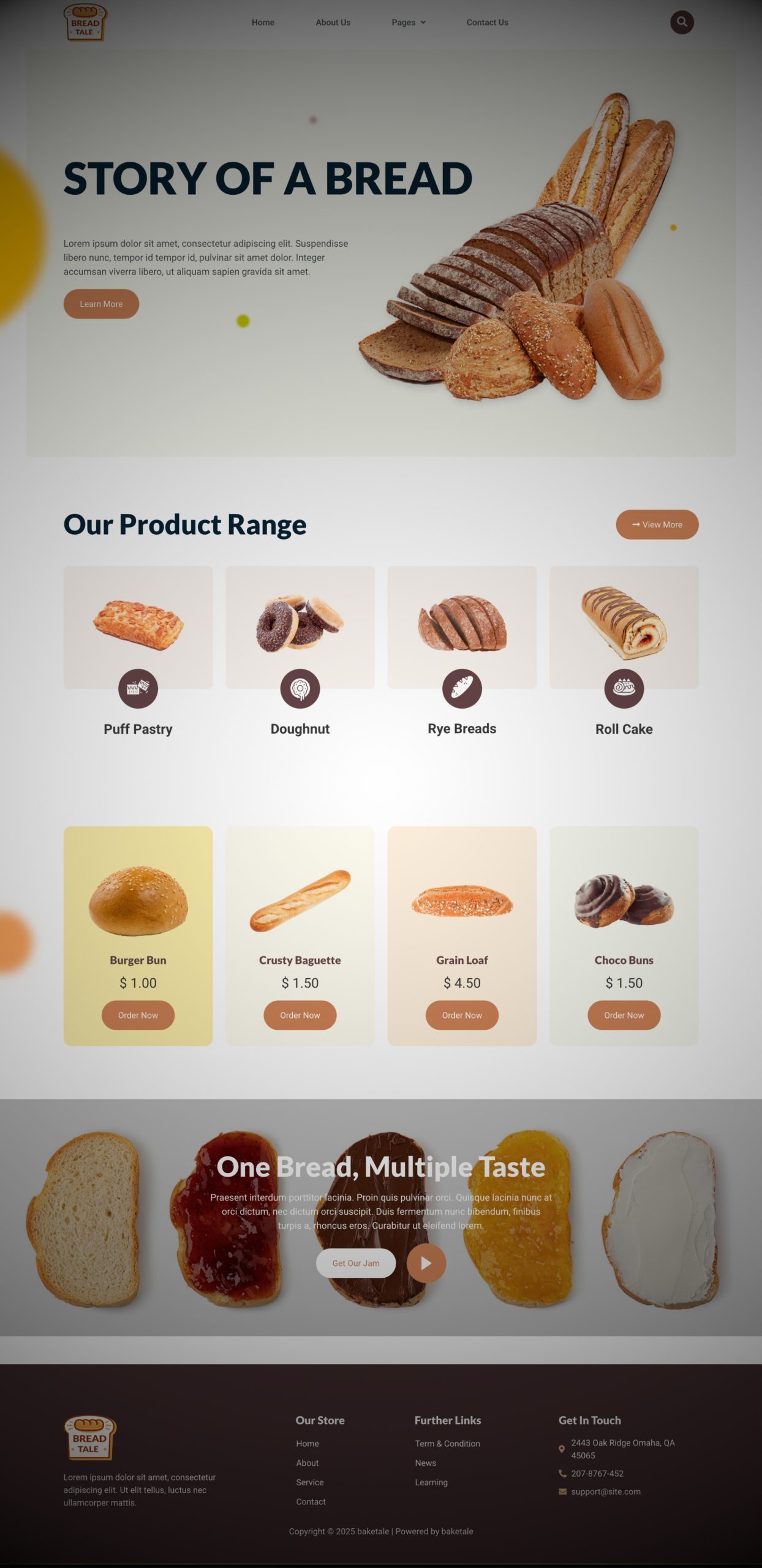Screen dimensions: 762x1568
Task: Tap the support@site.com email link
Action: 605,1491
